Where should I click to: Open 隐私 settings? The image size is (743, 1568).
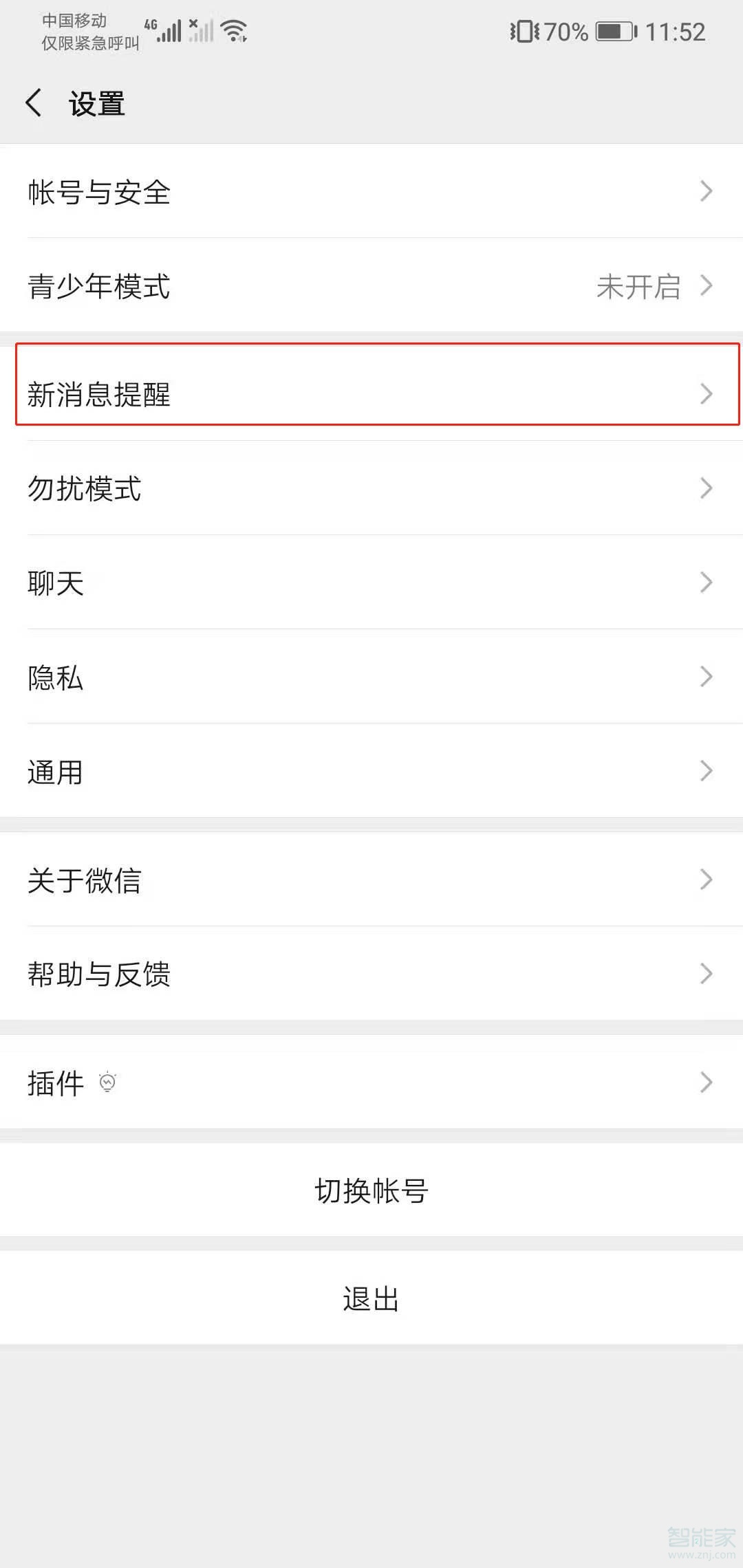[x=371, y=676]
